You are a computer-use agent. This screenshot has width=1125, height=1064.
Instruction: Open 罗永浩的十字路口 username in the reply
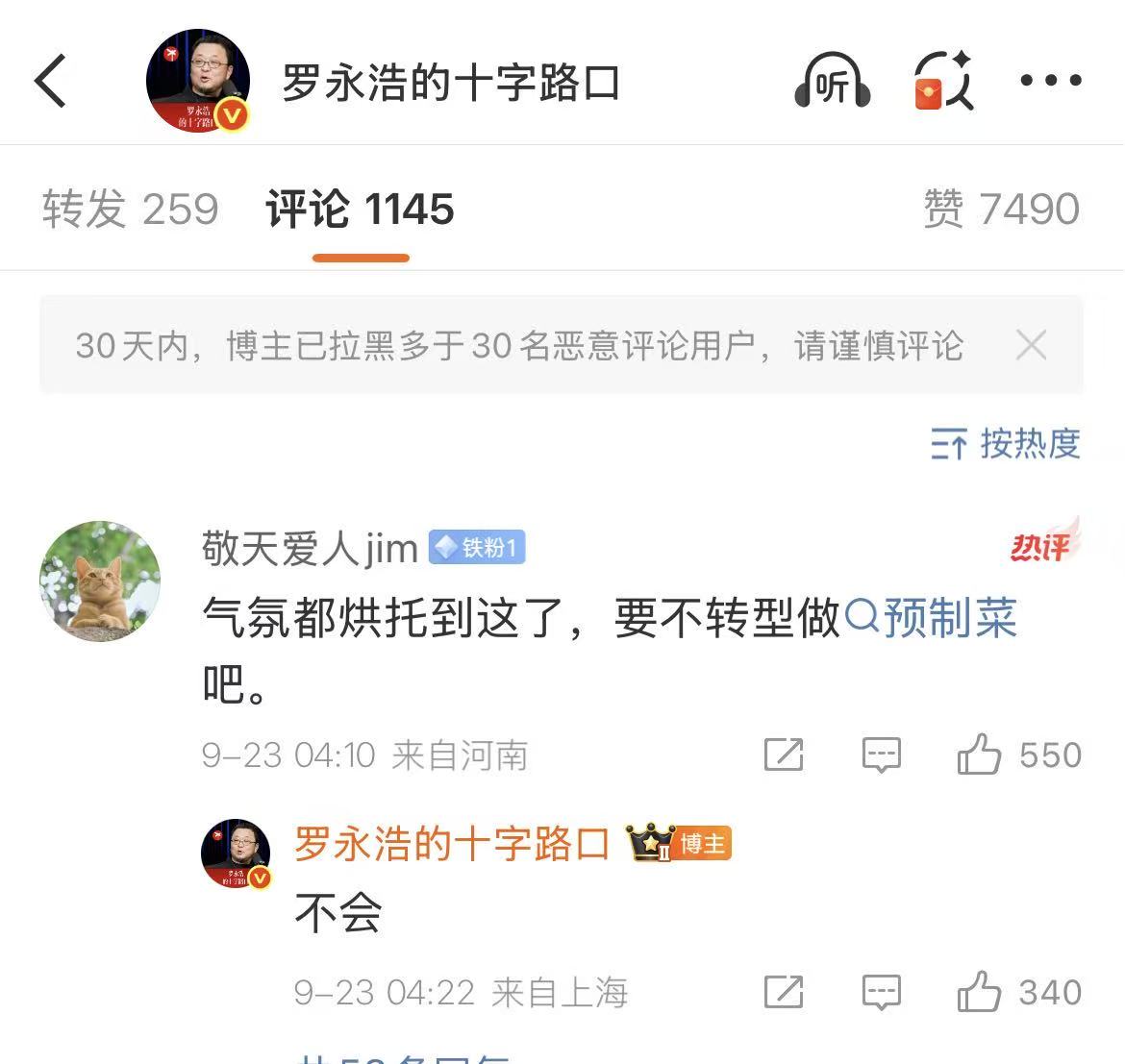[452, 844]
